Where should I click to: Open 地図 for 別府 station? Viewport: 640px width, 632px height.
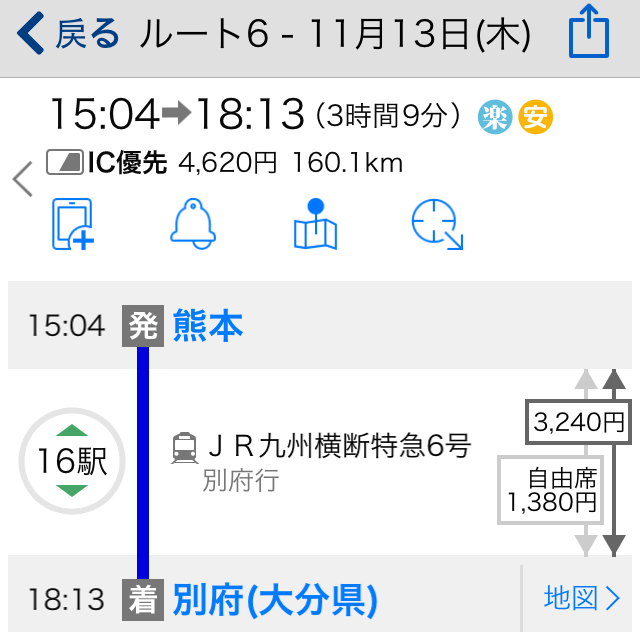coord(582,599)
